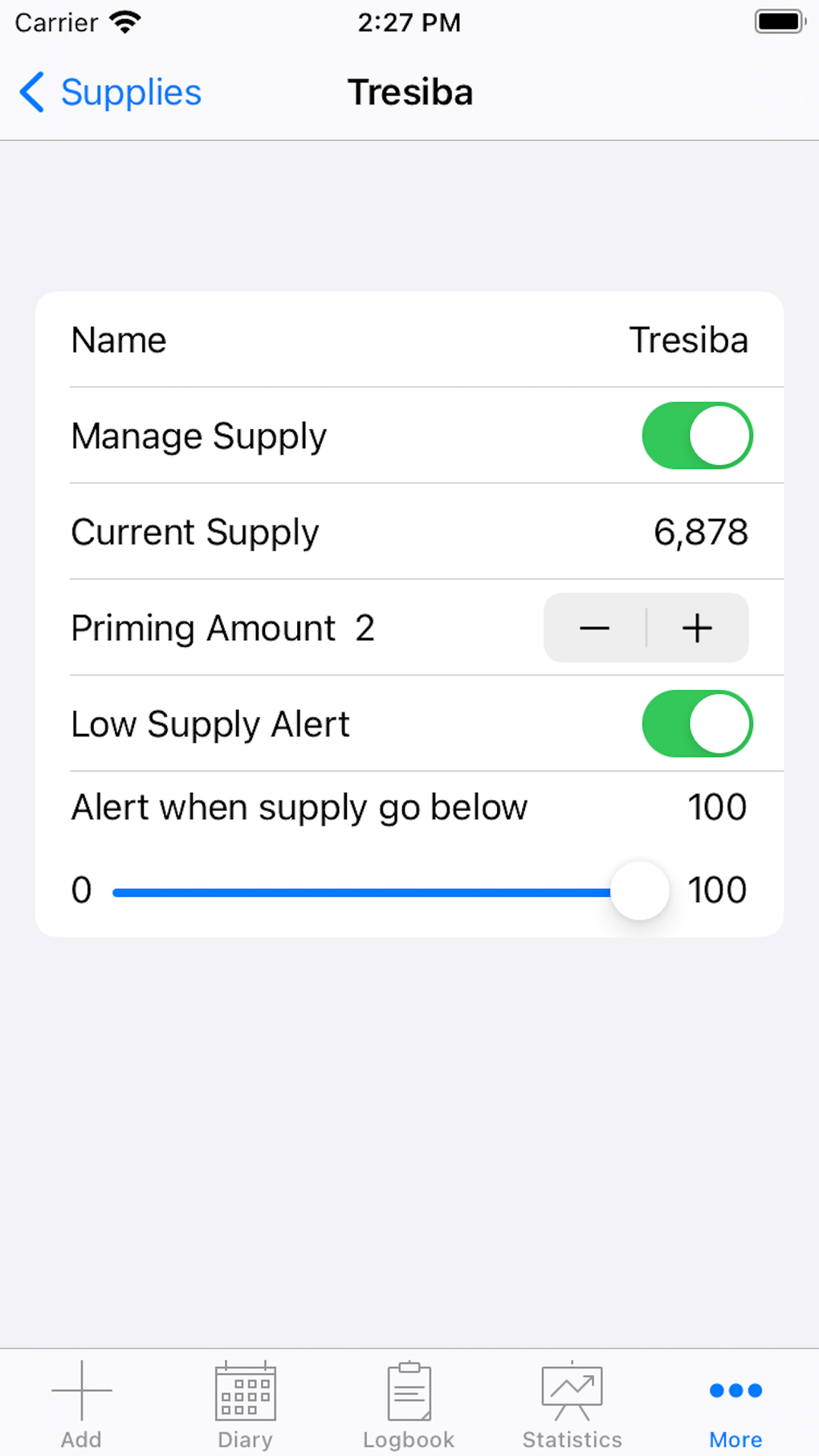This screenshot has width=819, height=1456.
Task: Turn off Manage Supply
Action: point(696,436)
